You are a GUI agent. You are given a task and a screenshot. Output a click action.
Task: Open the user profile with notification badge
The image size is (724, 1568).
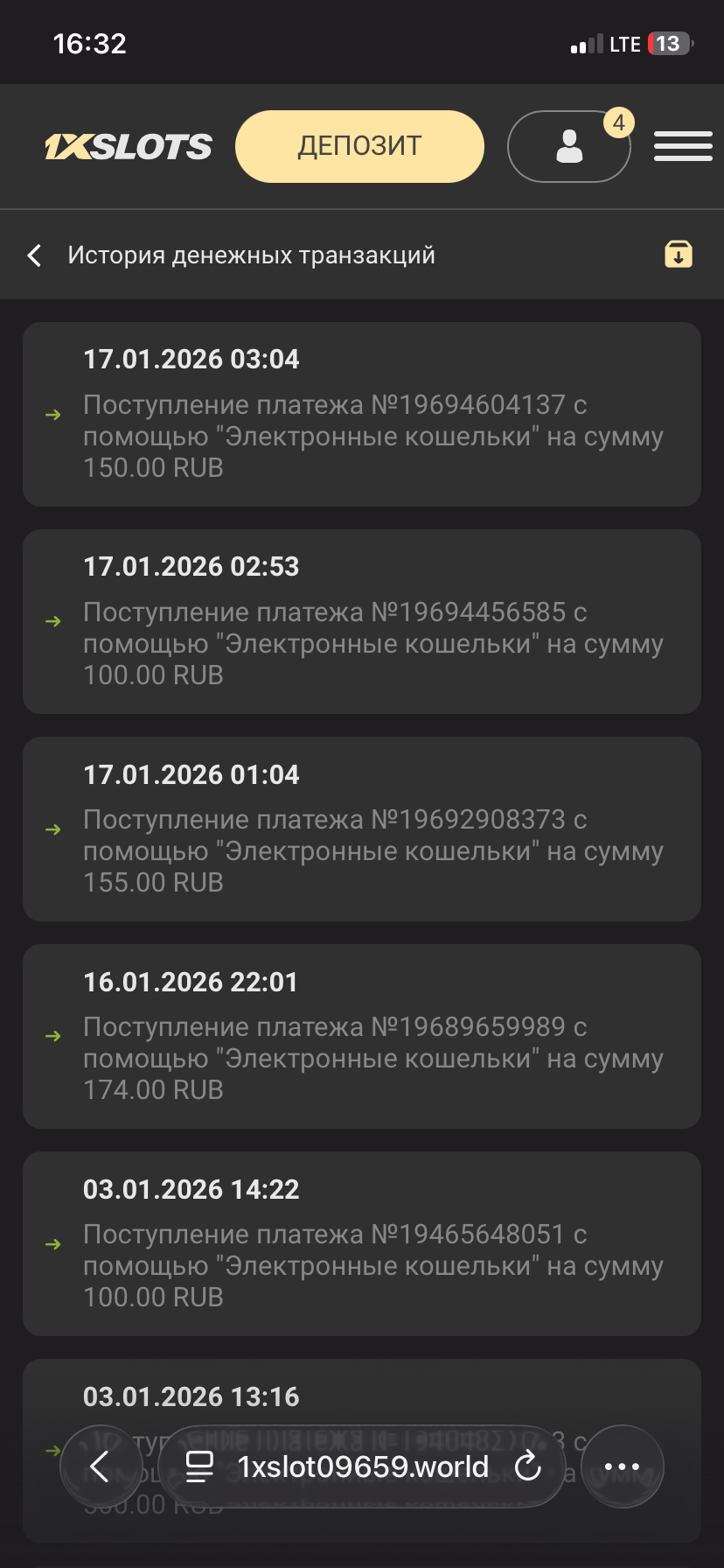pos(569,146)
